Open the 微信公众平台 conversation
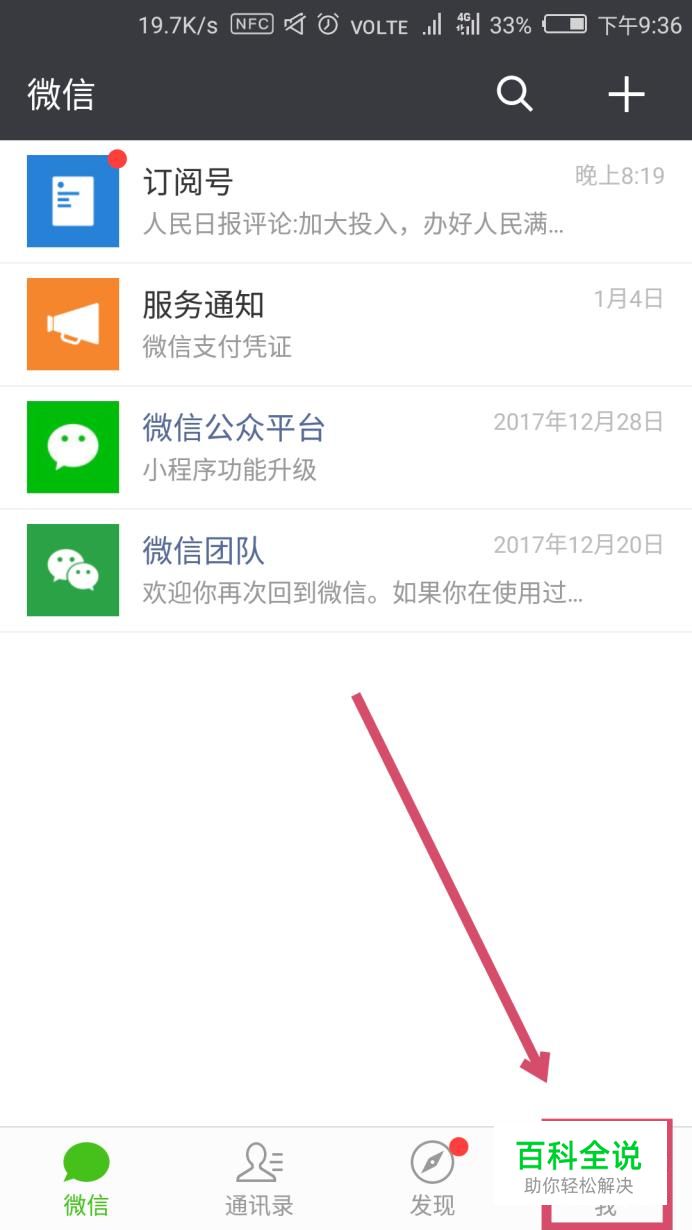This screenshot has height=1230, width=692. [345, 447]
